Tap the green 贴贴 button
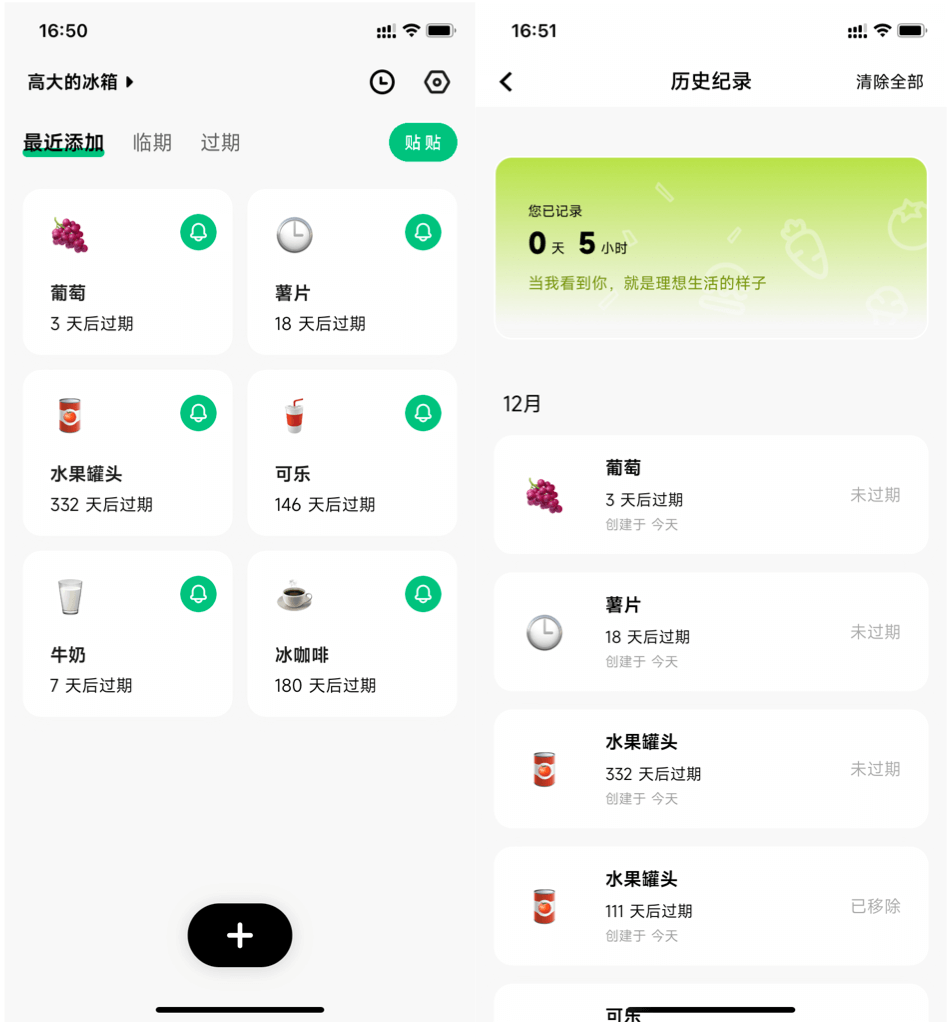This screenshot has width=952, height=1022. coord(422,142)
